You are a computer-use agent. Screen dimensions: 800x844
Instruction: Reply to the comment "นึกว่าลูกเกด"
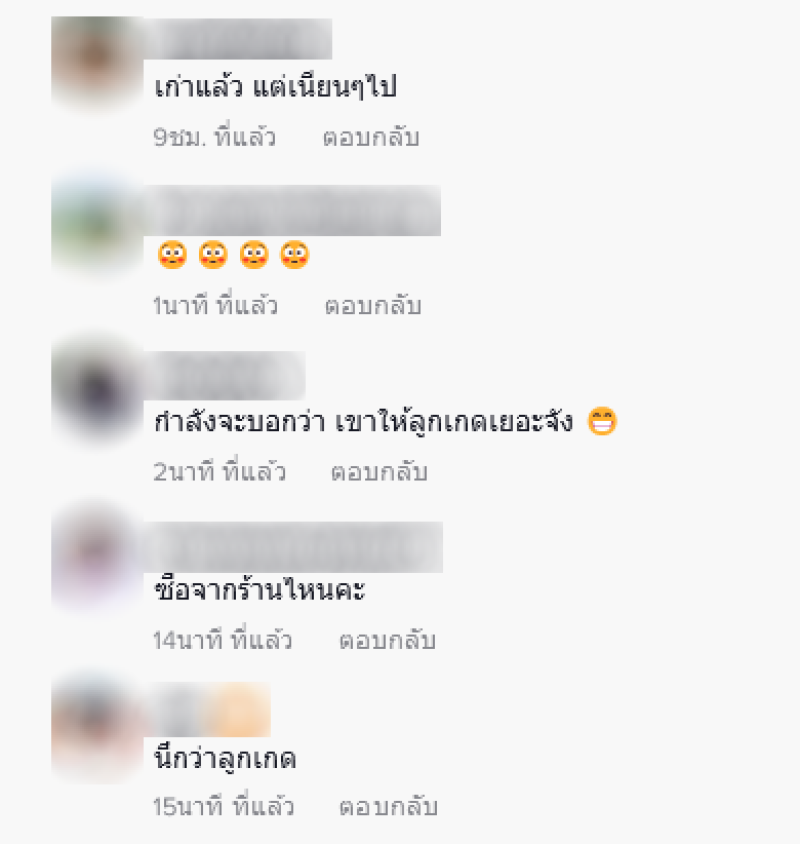tap(388, 806)
